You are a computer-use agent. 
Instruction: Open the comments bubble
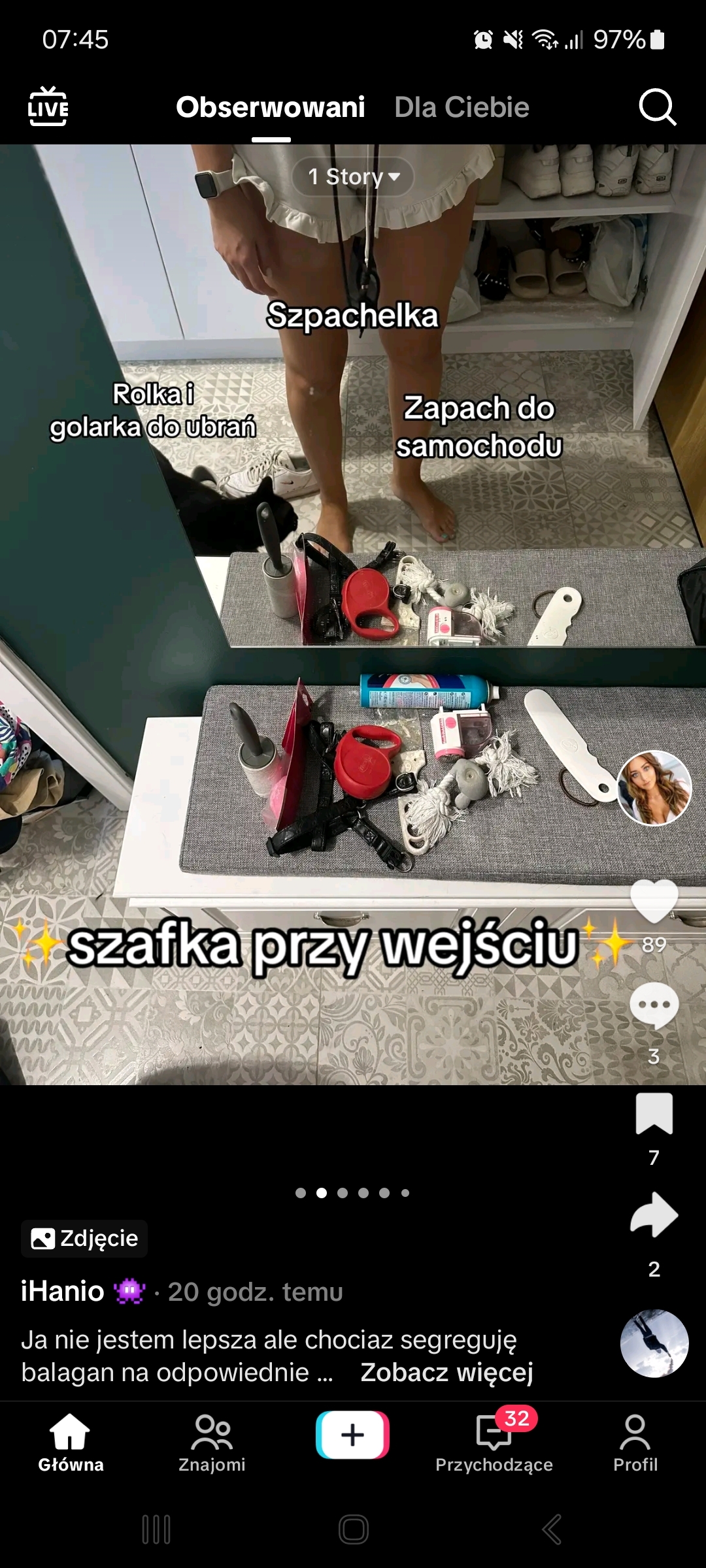click(x=654, y=1006)
